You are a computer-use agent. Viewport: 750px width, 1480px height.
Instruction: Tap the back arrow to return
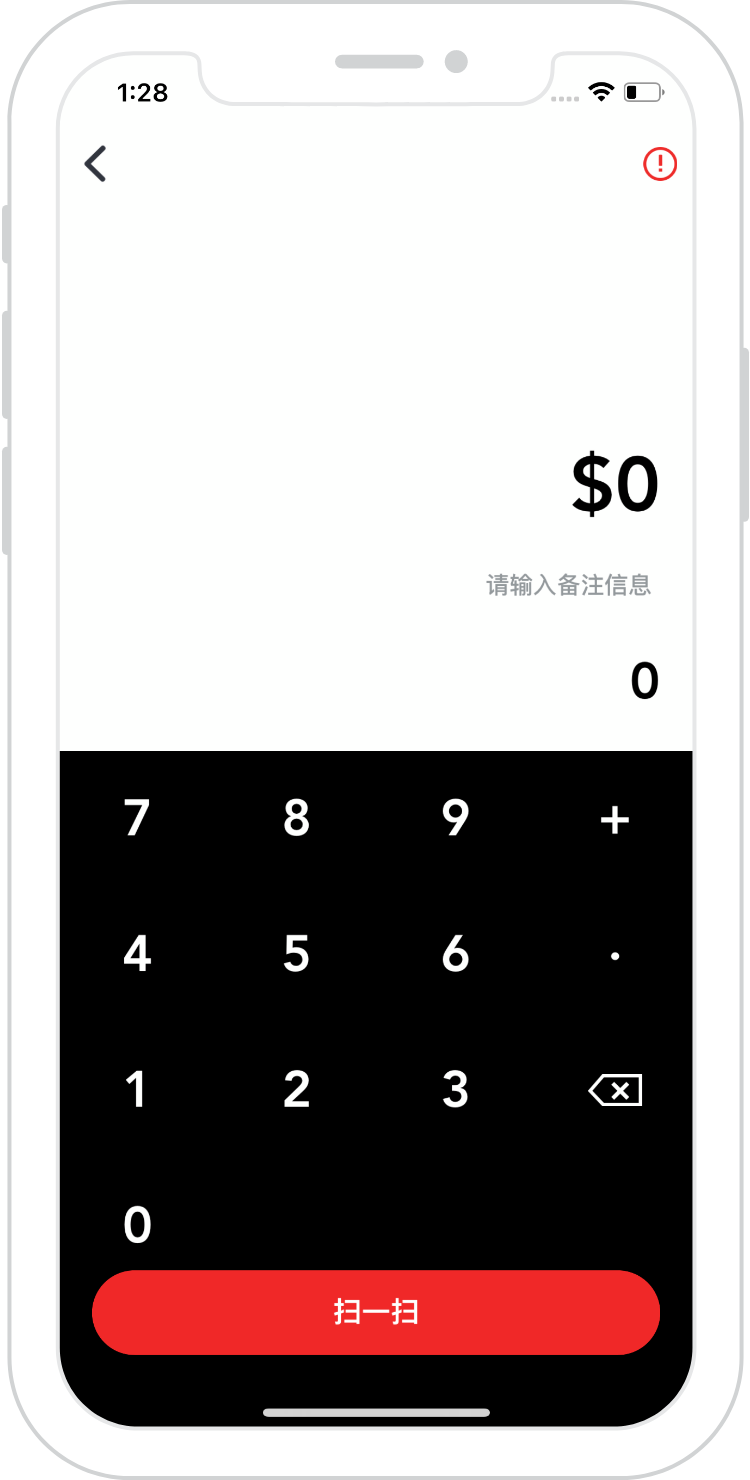95,163
